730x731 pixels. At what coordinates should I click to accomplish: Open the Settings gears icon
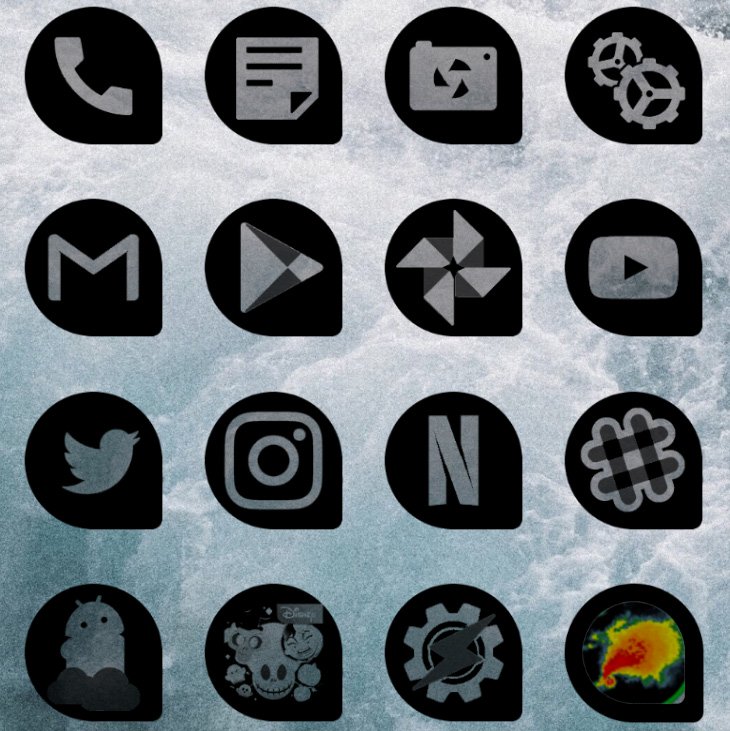[x=637, y=80]
